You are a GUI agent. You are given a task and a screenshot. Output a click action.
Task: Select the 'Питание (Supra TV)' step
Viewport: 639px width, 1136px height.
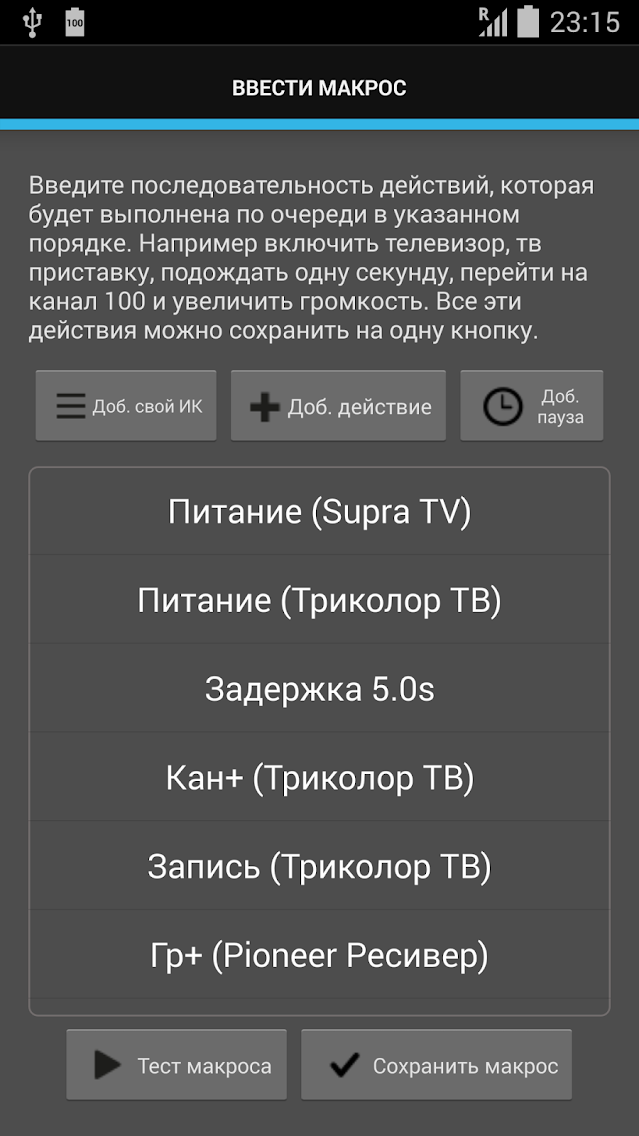point(319,512)
